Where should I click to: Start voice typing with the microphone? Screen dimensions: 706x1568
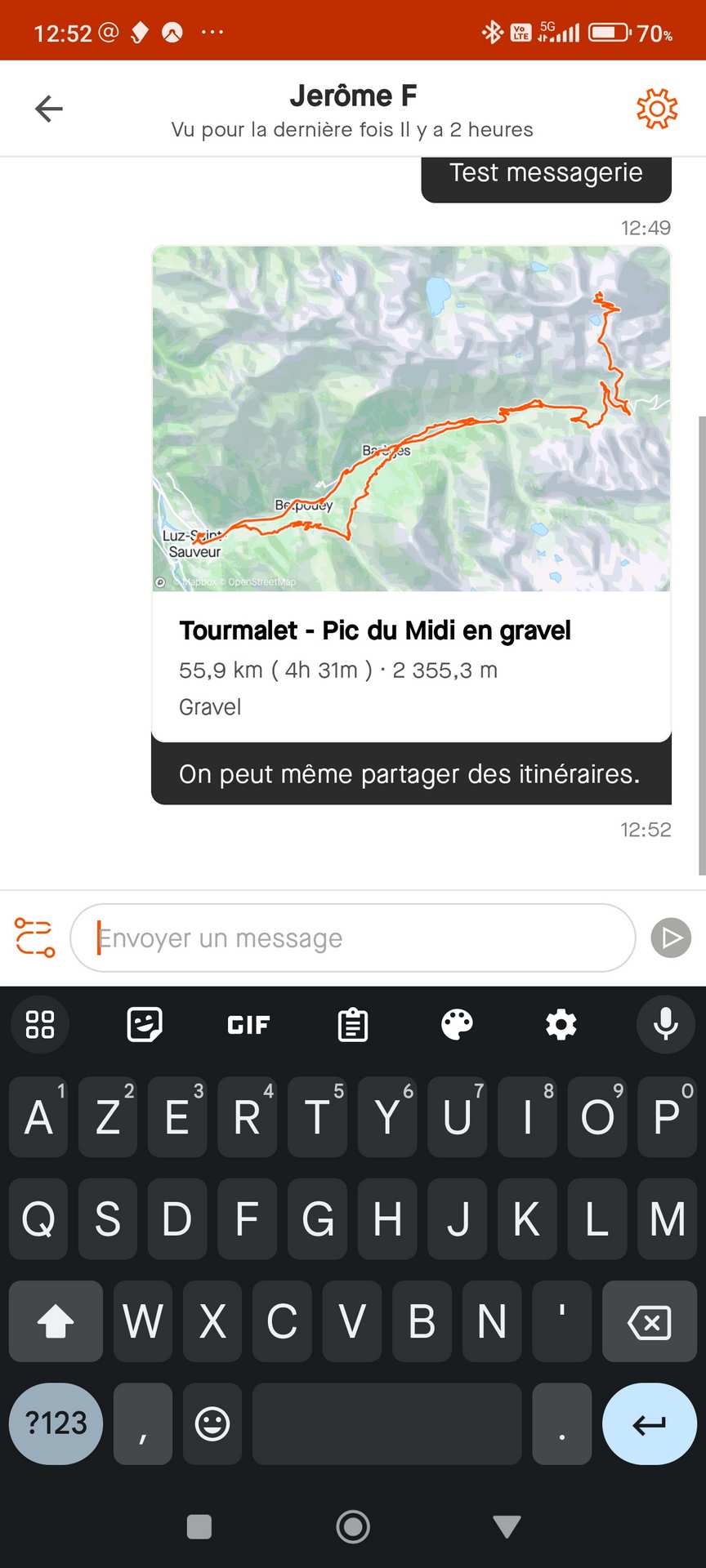coord(666,1024)
